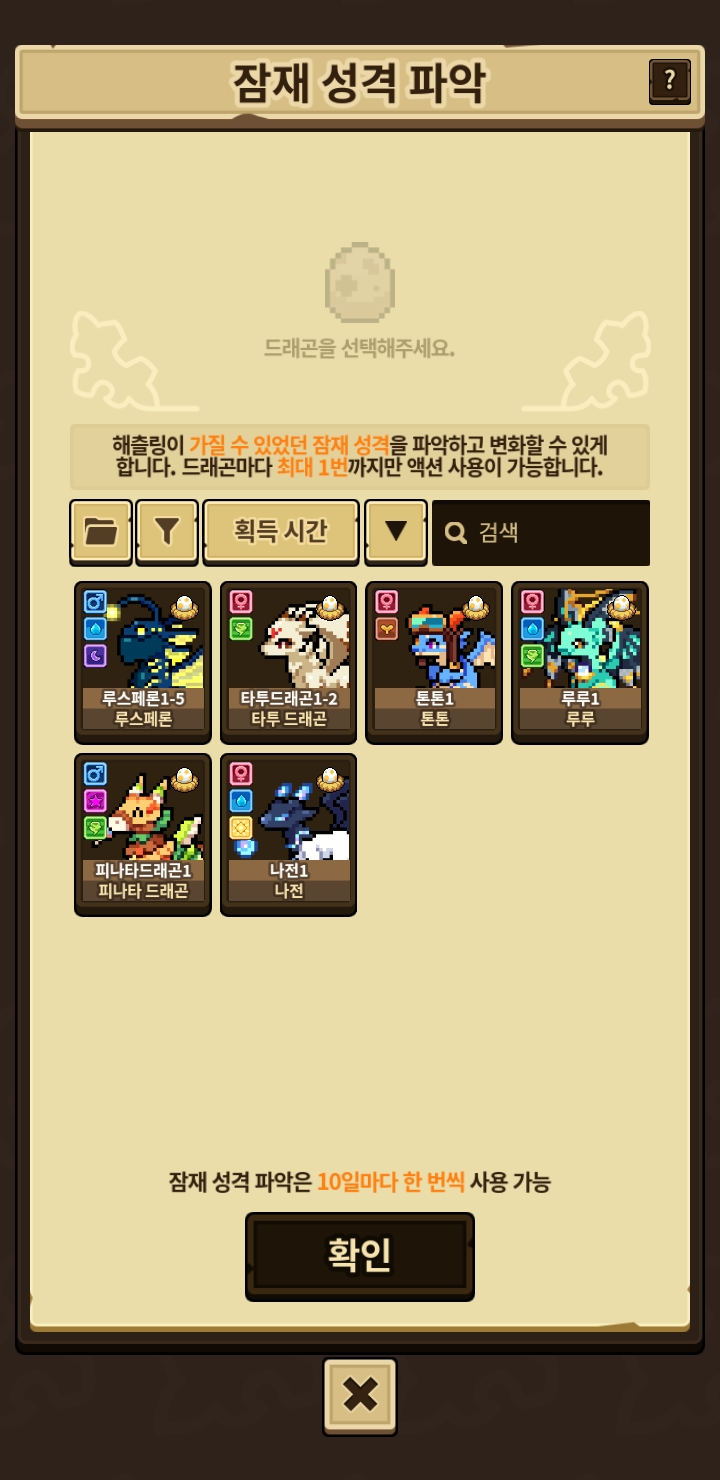The image size is (720, 1480).
Task: Pick the 루루1 dragon card
Action: (x=580, y=662)
